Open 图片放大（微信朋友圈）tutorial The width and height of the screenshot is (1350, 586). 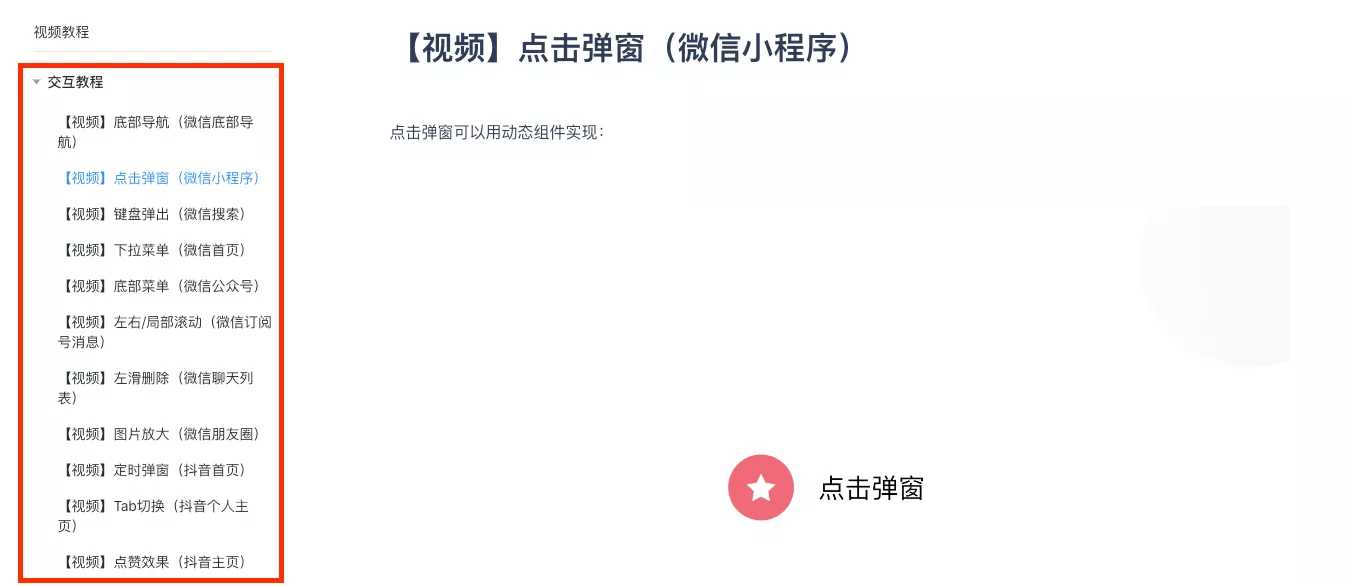point(160,434)
